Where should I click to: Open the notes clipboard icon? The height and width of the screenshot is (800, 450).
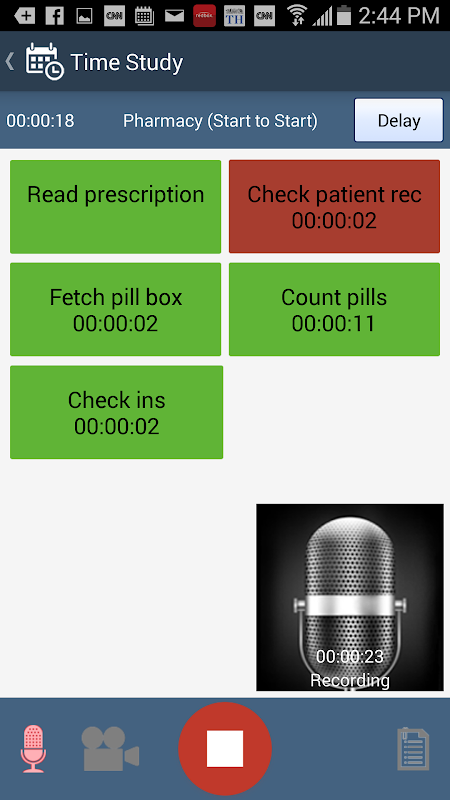[x=413, y=749]
